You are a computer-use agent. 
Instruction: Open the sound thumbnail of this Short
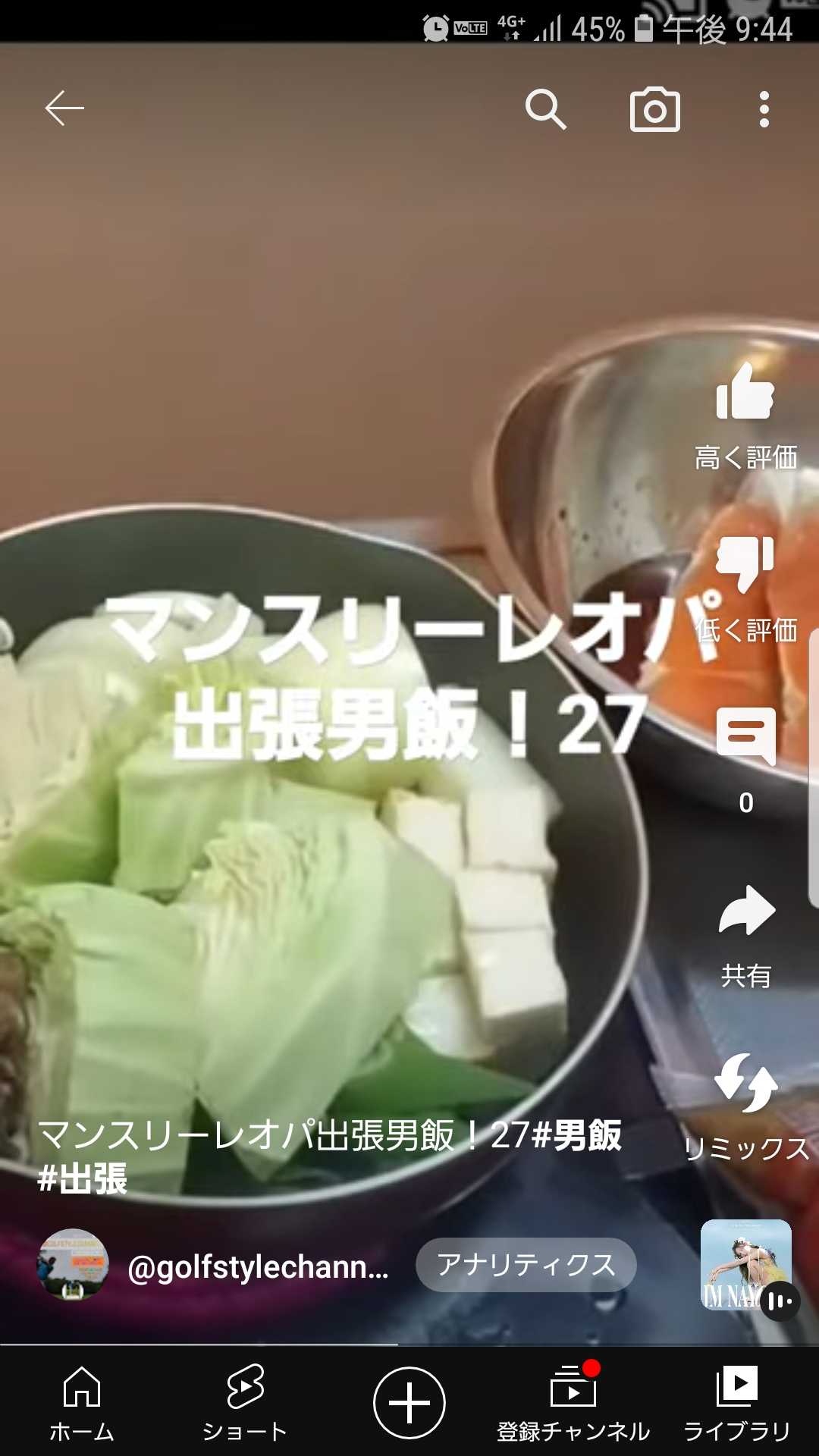click(745, 1265)
